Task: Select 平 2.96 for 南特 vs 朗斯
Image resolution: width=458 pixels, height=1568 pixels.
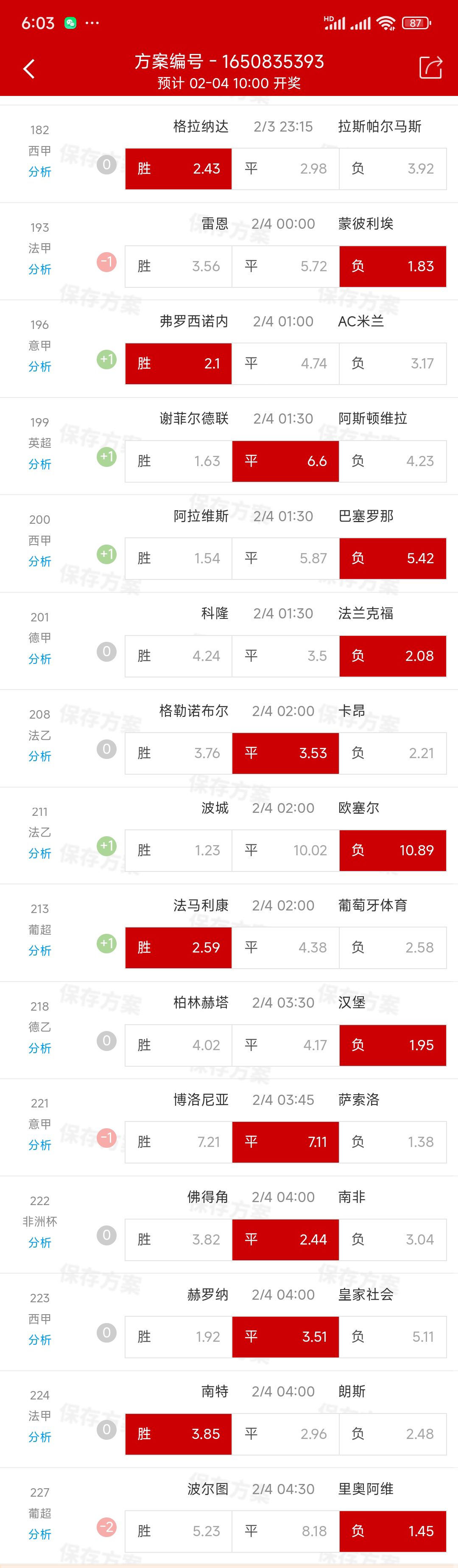Action: pyautogui.click(x=285, y=1433)
